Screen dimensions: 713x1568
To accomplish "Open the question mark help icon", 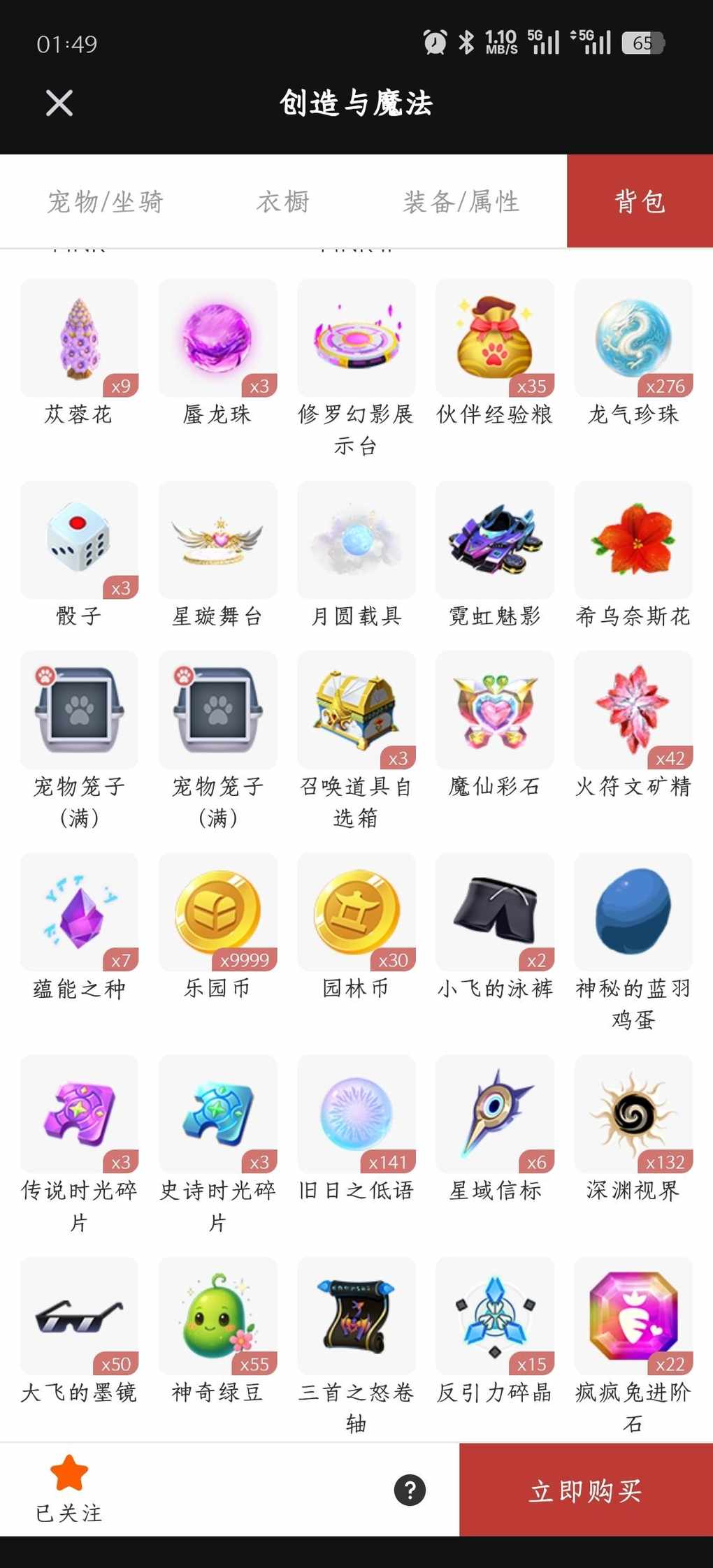I will [x=410, y=1490].
